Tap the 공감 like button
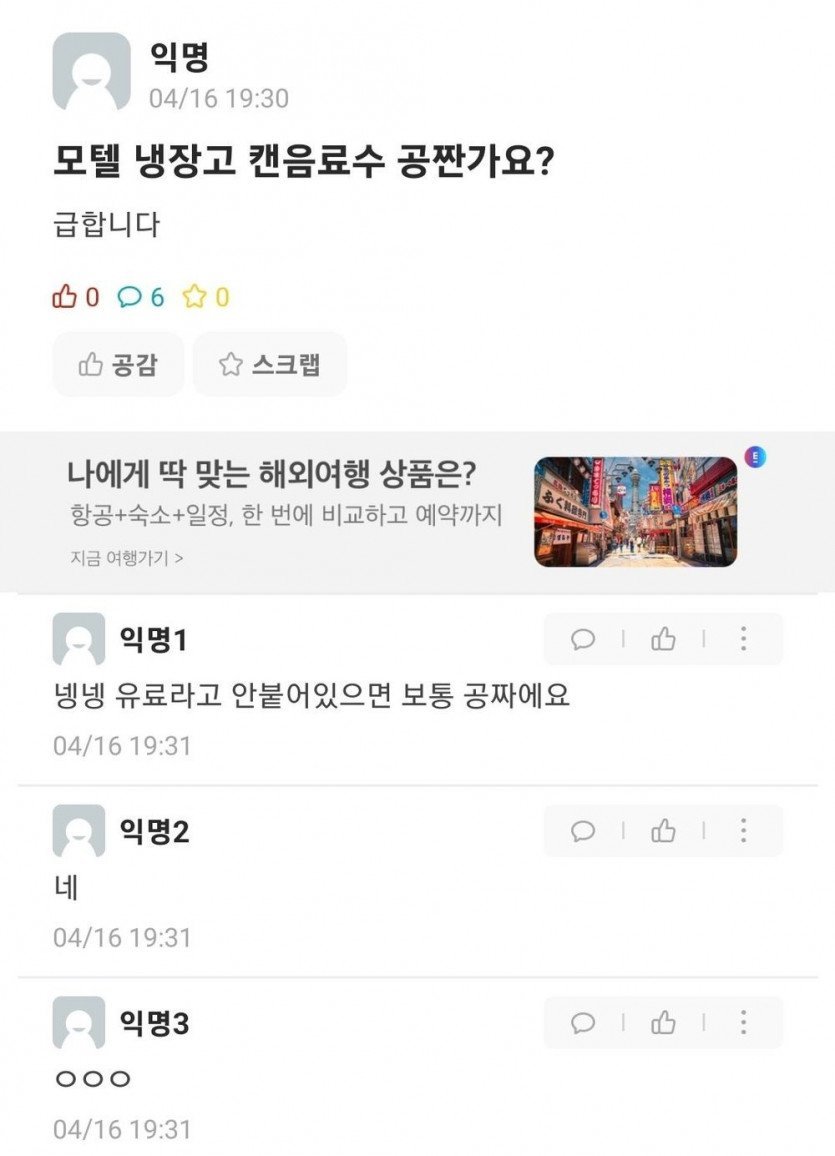Image resolution: width=835 pixels, height=1156 pixels. (118, 365)
